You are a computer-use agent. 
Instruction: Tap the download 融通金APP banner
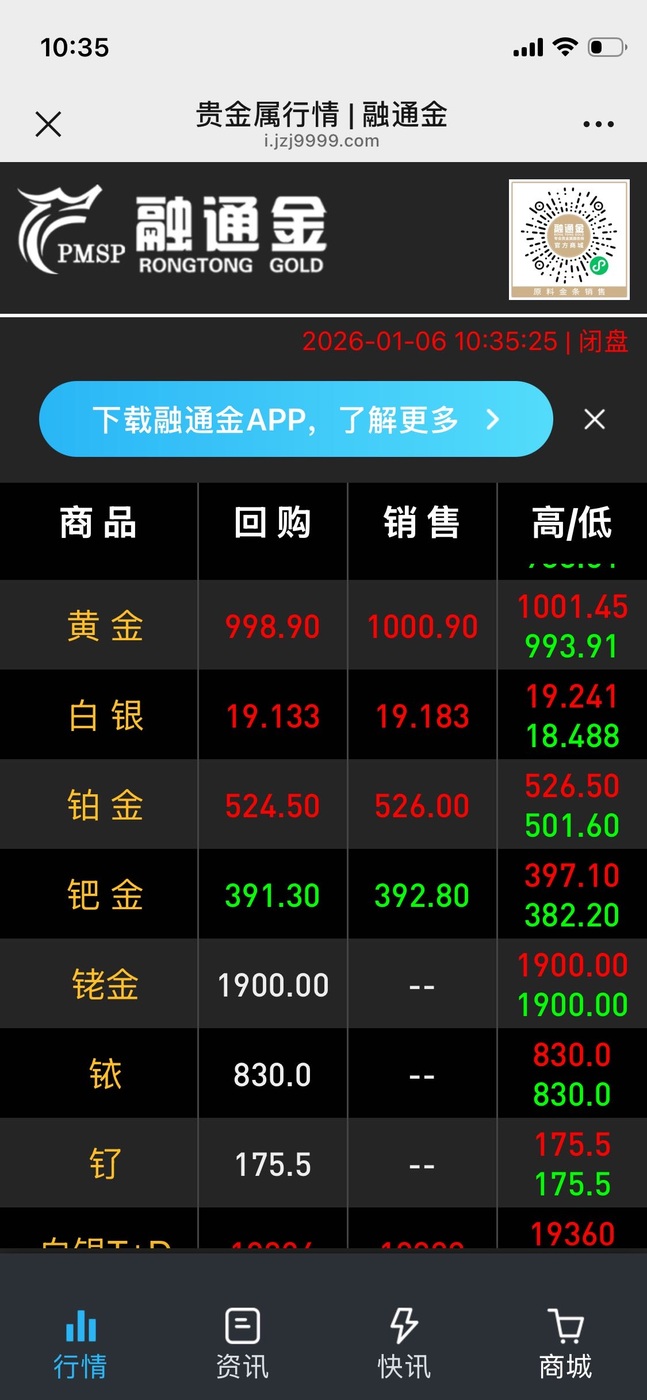pos(295,419)
